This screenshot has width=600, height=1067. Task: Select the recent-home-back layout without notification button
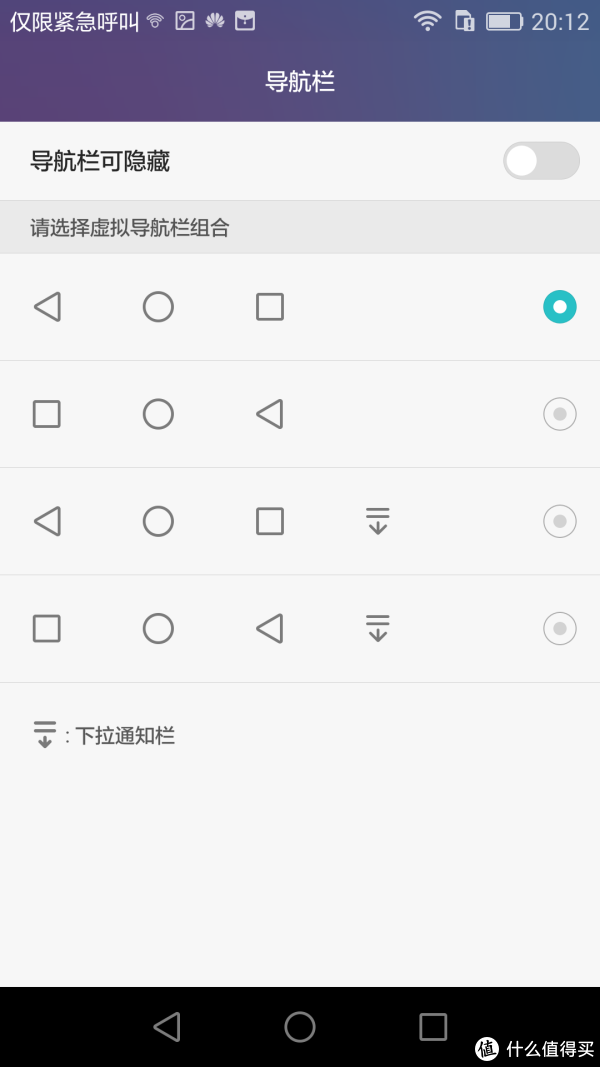pyautogui.click(x=559, y=414)
